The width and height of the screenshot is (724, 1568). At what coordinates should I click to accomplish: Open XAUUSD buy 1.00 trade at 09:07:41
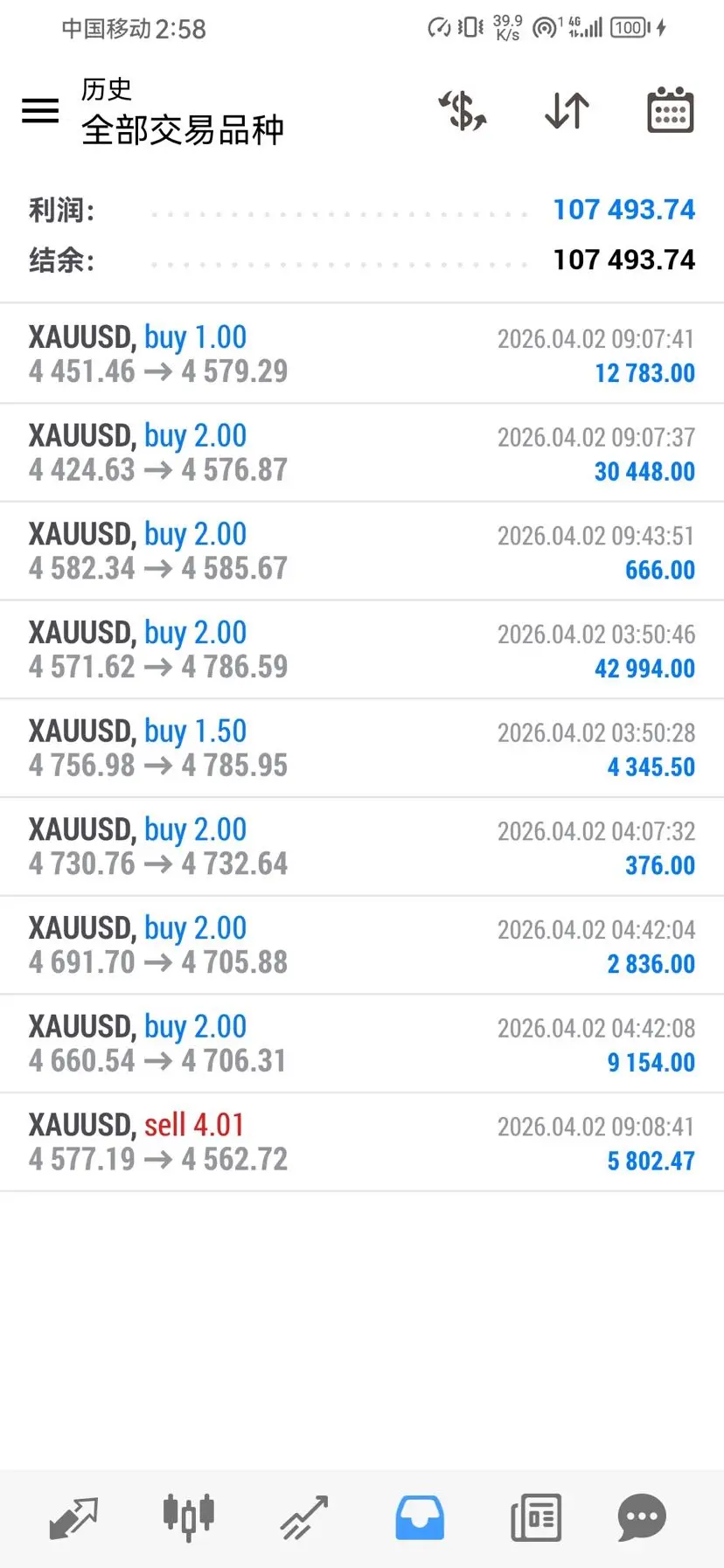(x=362, y=354)
